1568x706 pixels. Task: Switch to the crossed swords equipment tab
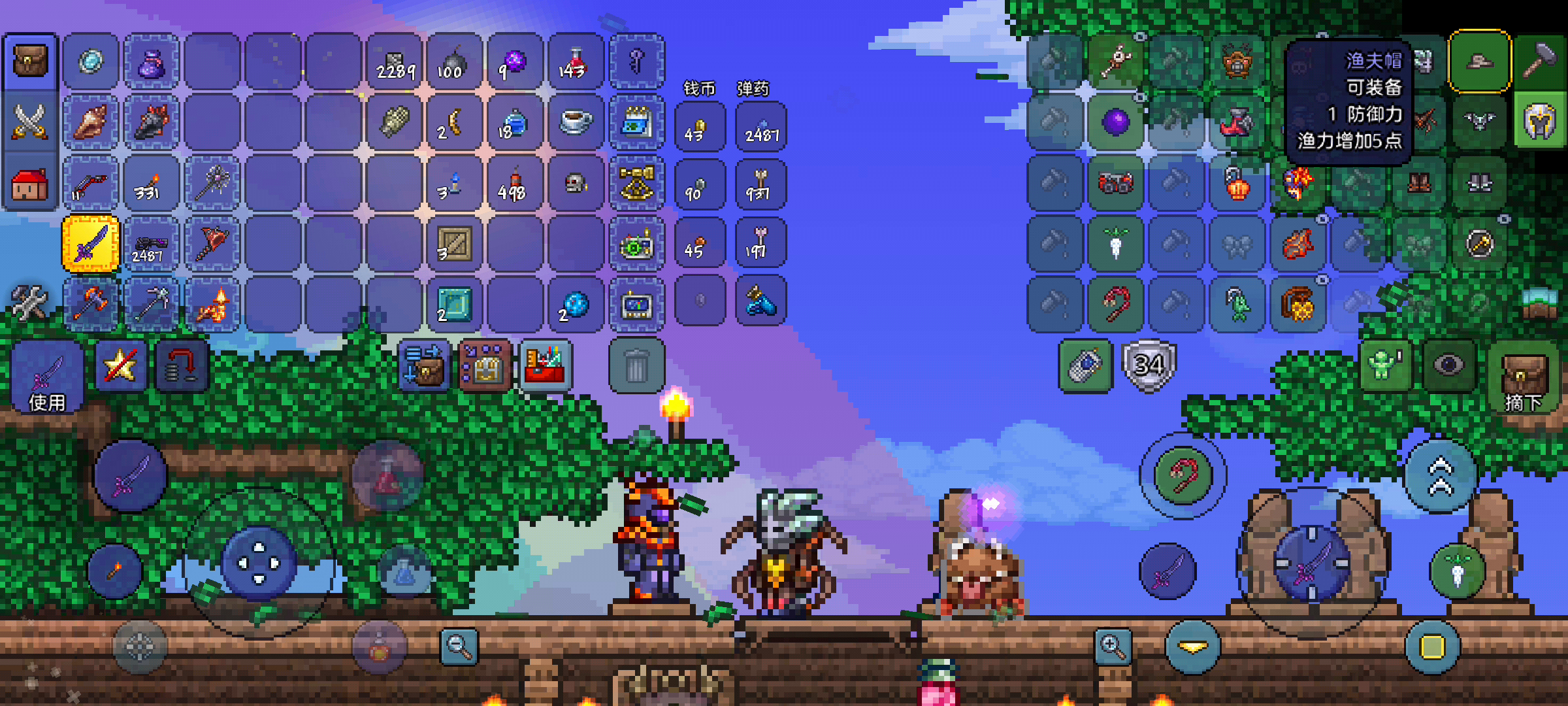pos(30,122)
